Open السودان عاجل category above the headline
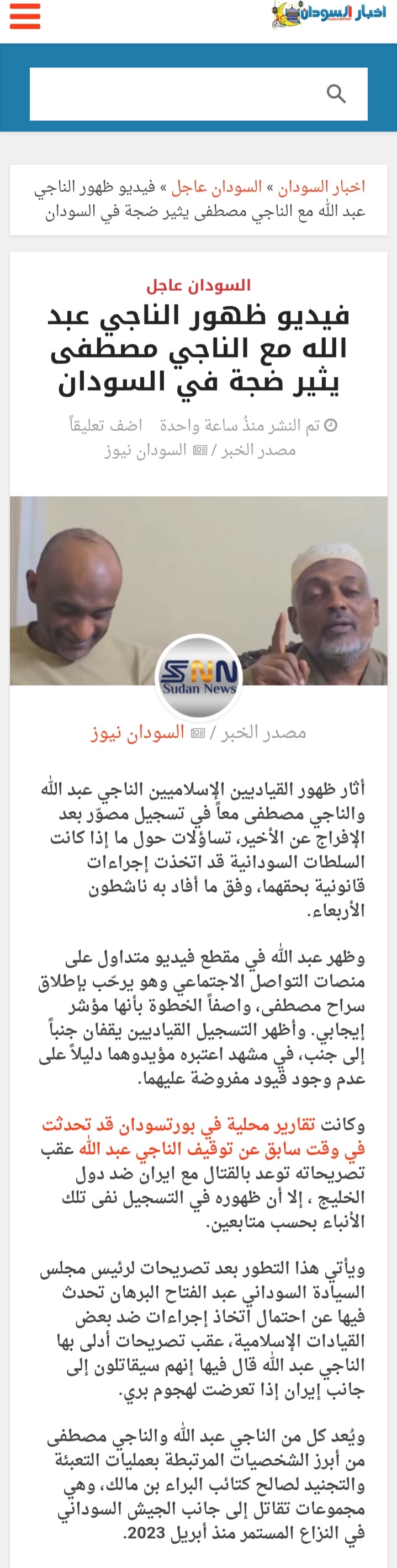 coord(199,285)
